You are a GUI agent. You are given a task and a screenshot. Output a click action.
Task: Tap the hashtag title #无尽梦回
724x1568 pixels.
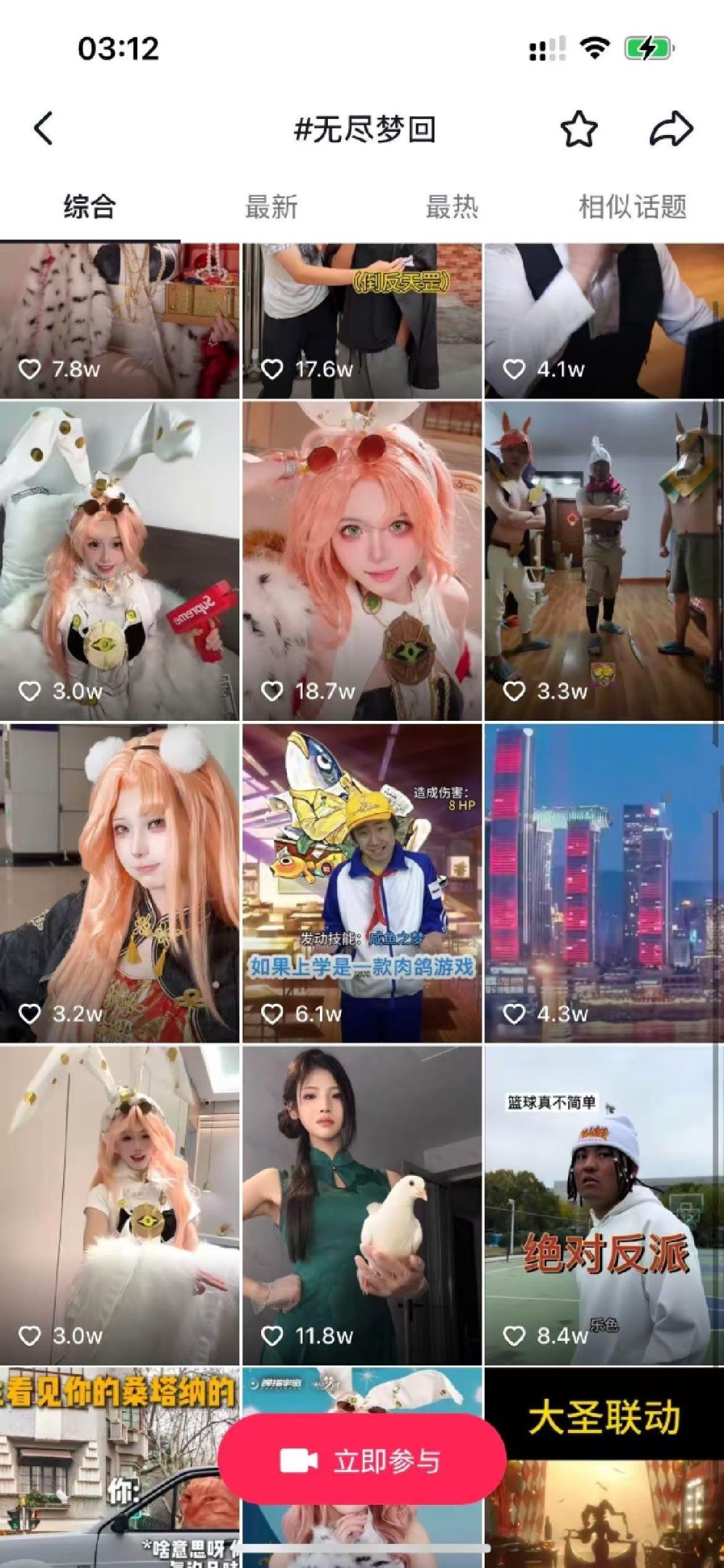tap(362, 128)
